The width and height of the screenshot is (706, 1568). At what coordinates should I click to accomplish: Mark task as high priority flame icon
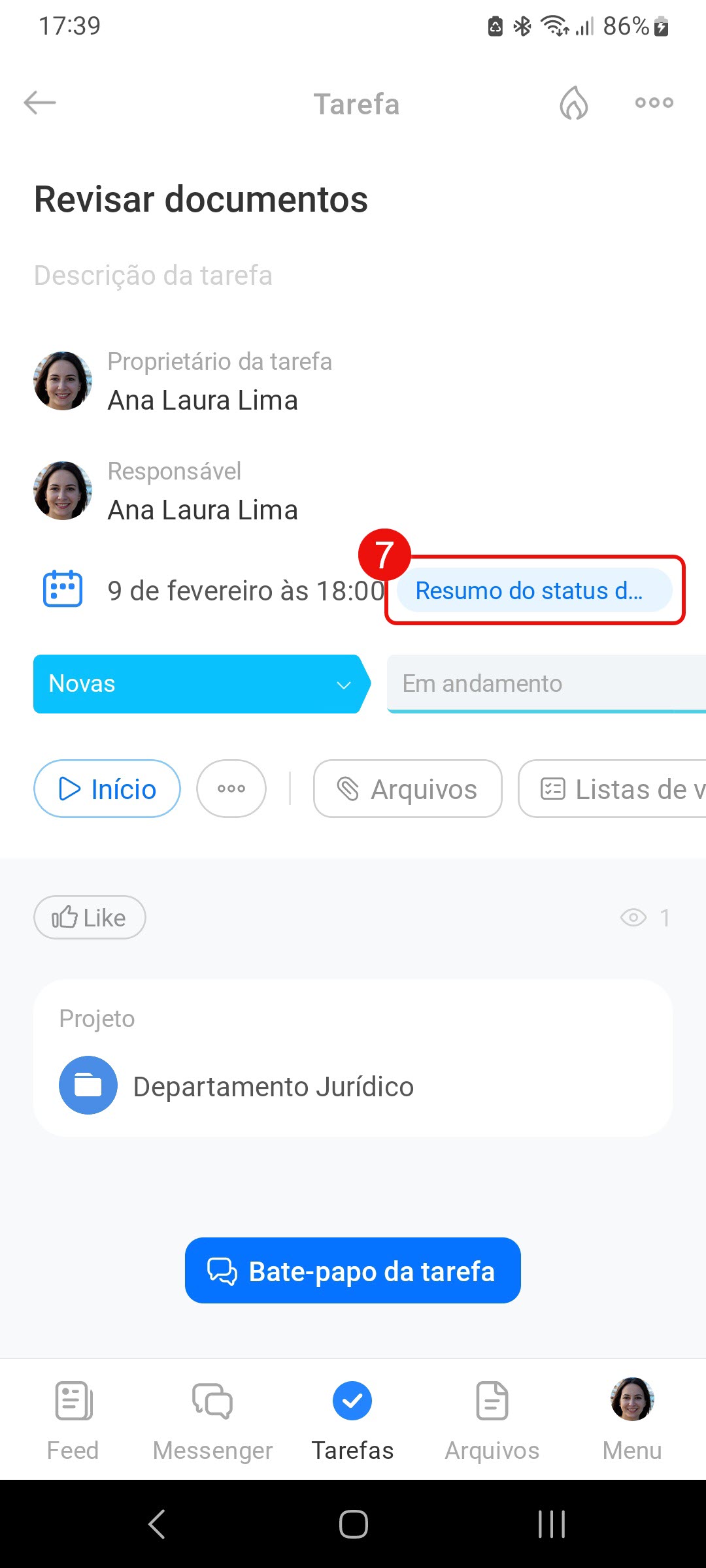click(x=573, y=103)
